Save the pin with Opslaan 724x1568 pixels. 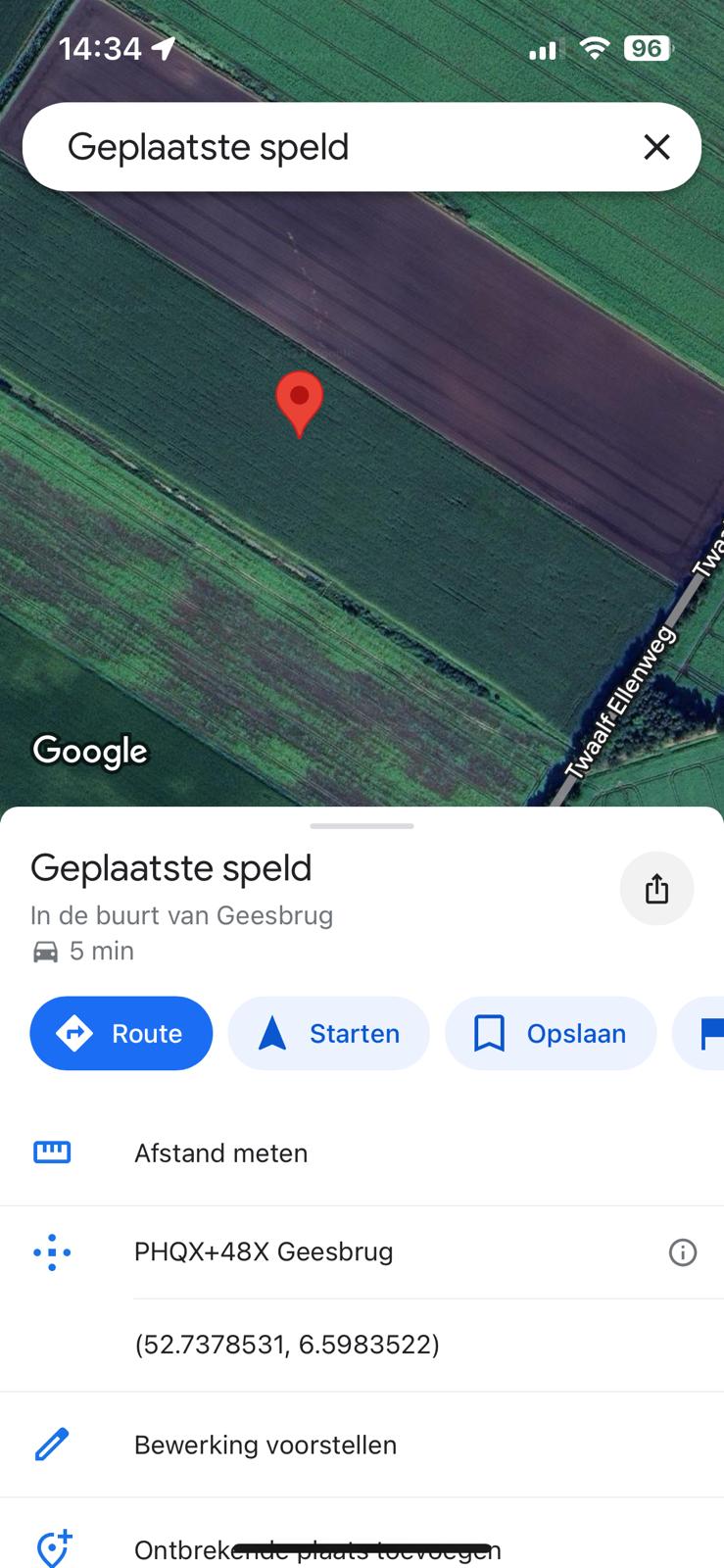[551, 1033]
